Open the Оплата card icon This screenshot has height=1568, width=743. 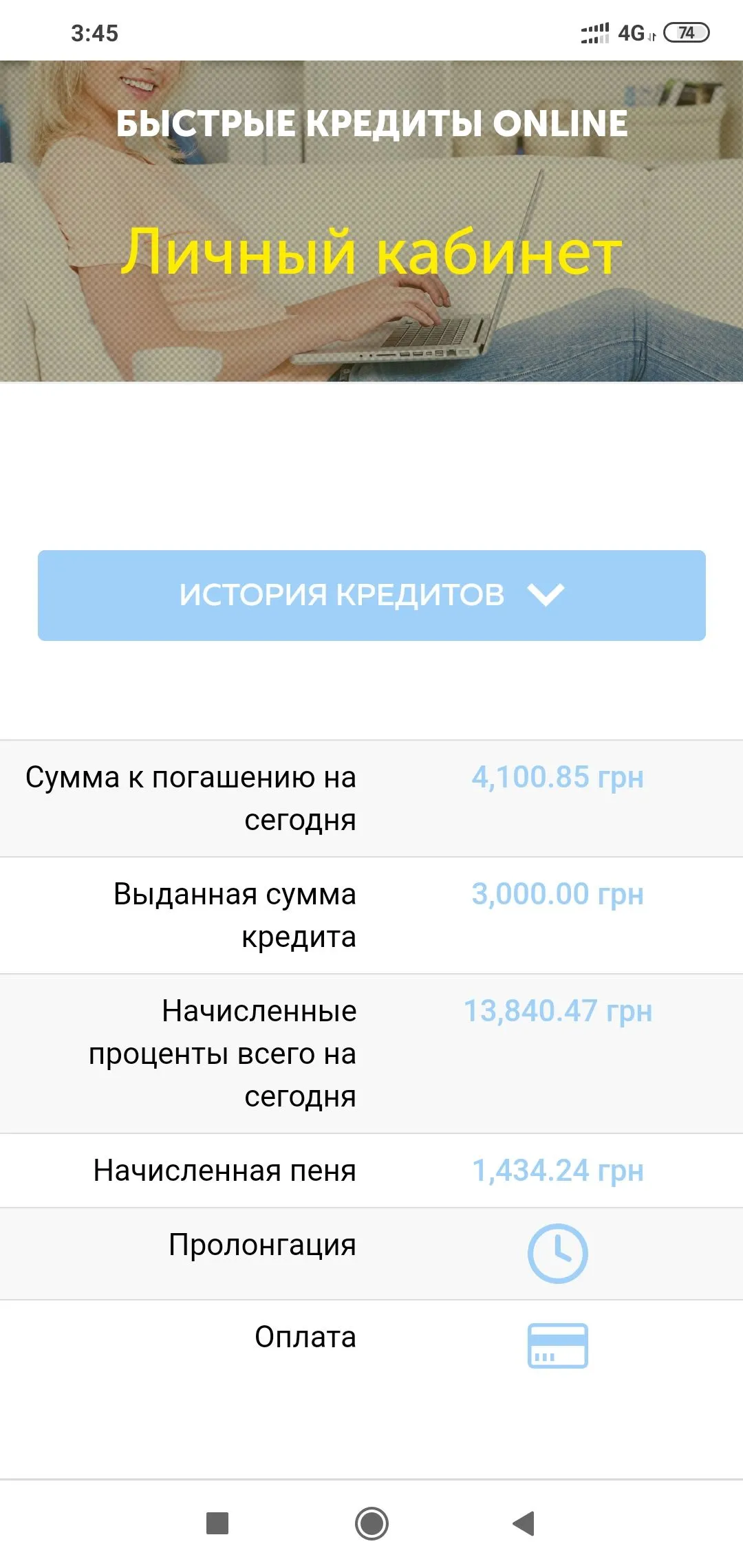pos(557,1345)
